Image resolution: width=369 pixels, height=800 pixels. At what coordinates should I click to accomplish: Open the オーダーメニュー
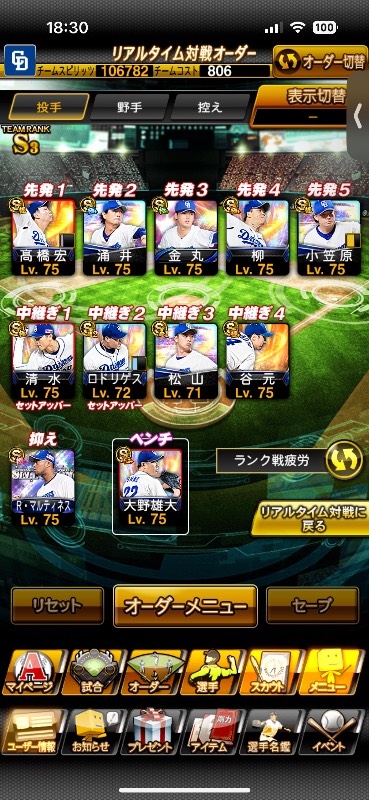click(185, 606)
